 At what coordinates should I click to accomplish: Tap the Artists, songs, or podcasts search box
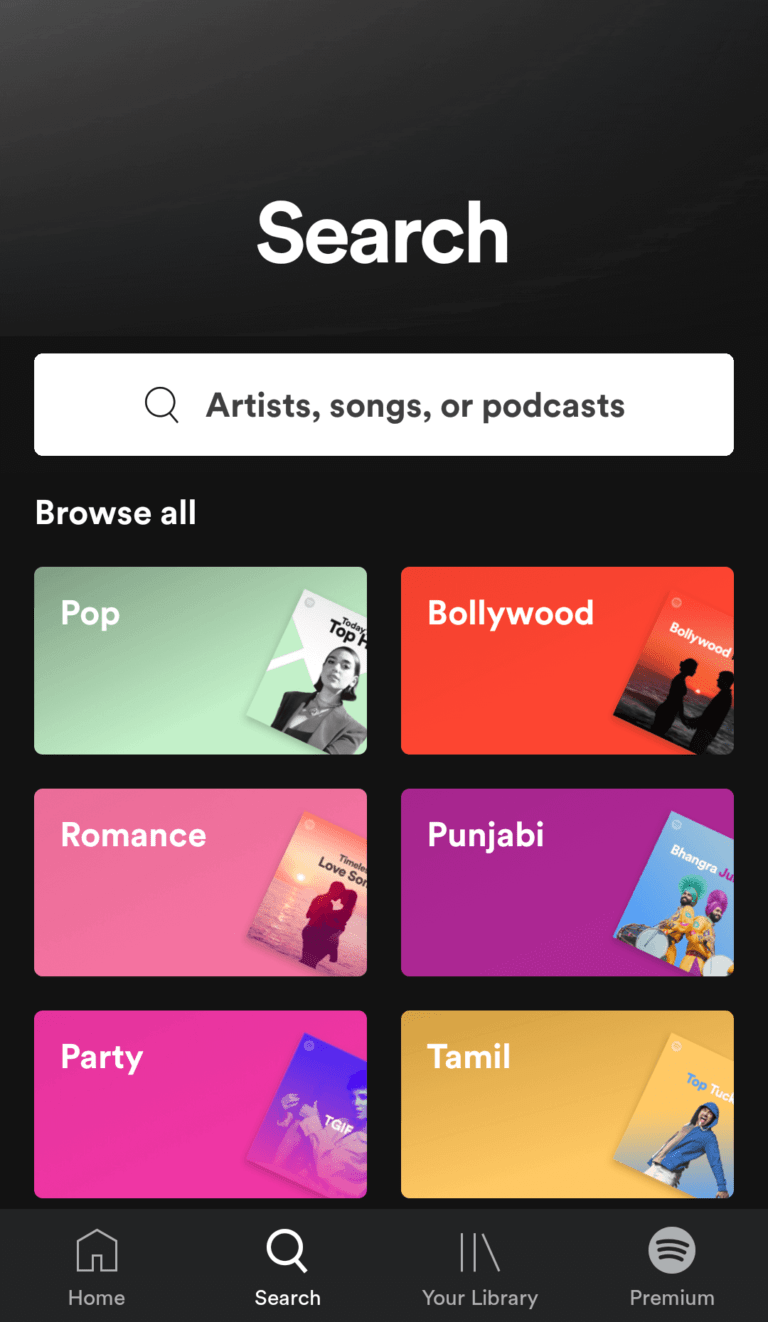pyautogui.click(x=384, y=405)
